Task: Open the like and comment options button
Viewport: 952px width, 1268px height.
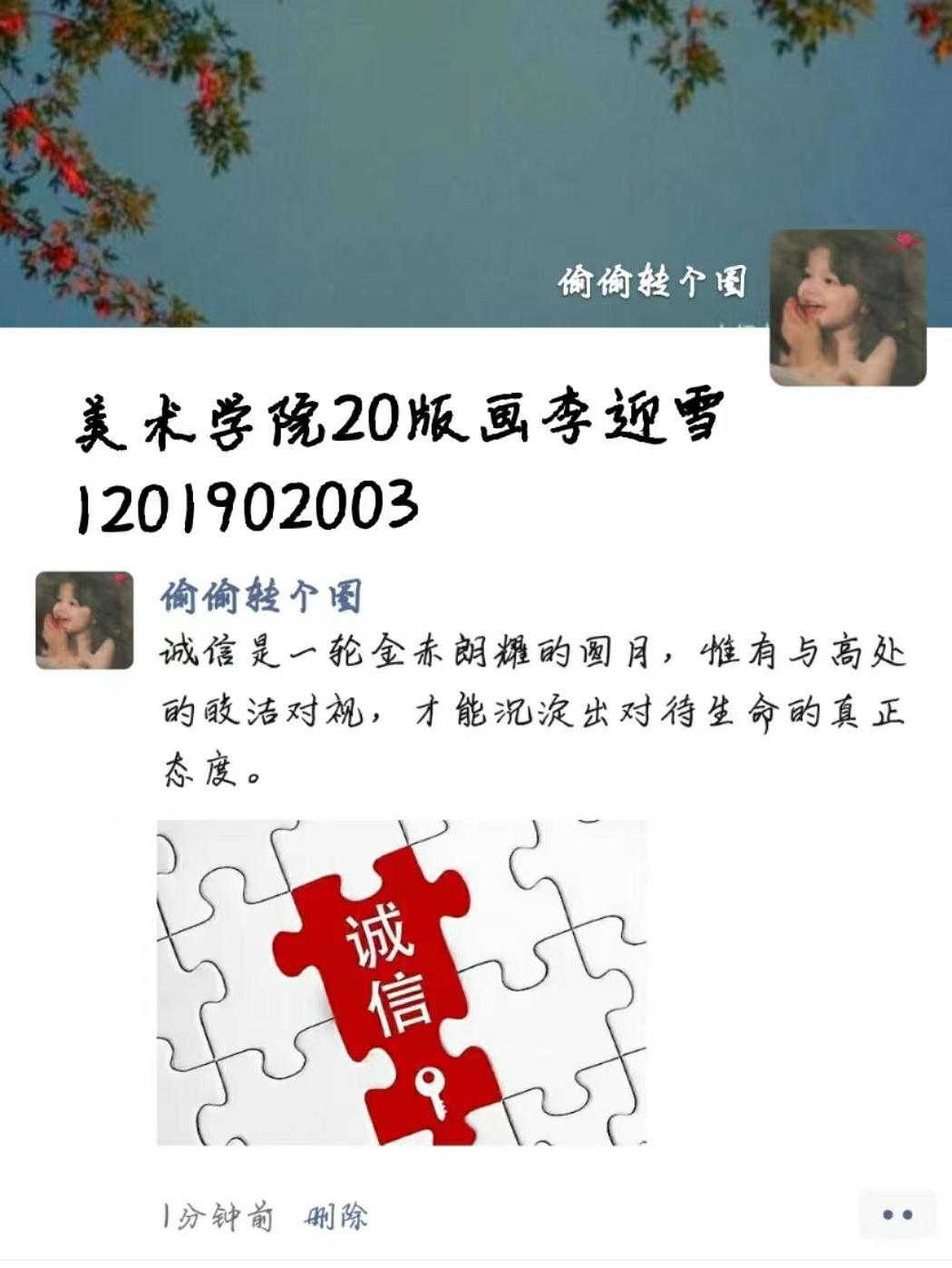Action: [x=896, y=1214]
